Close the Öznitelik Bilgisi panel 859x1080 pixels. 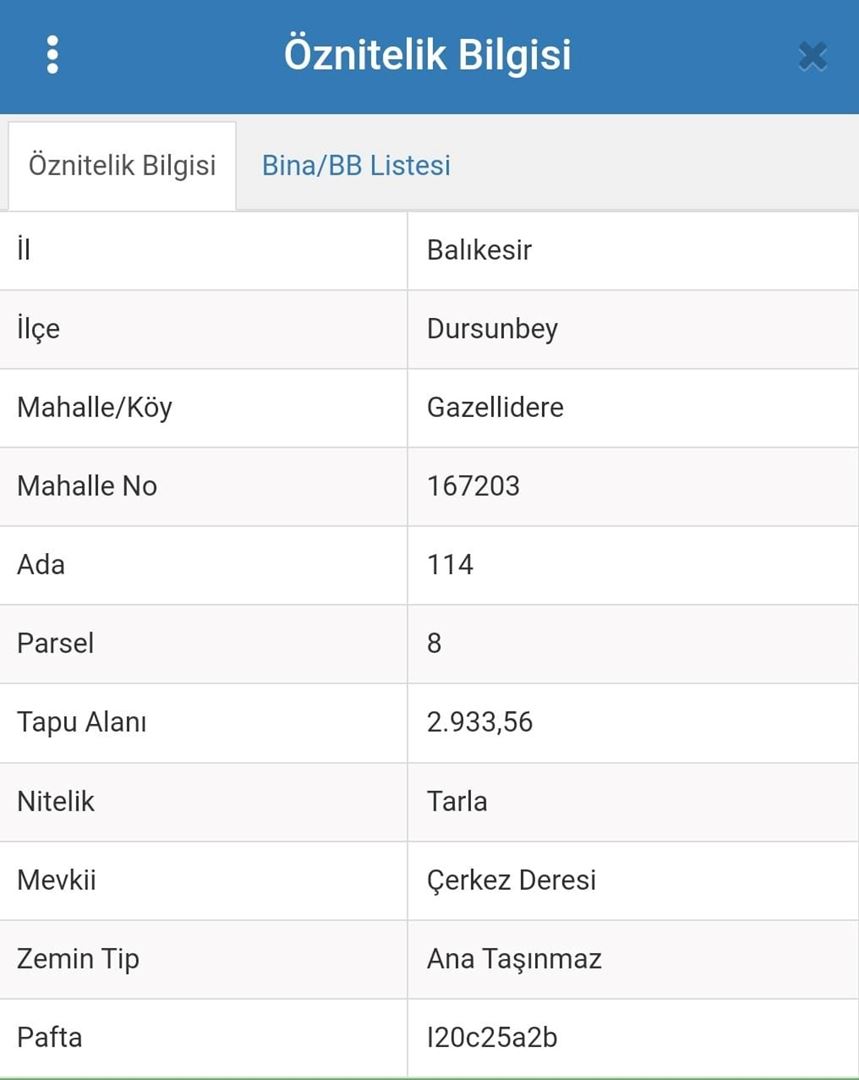tap(812, 57)
